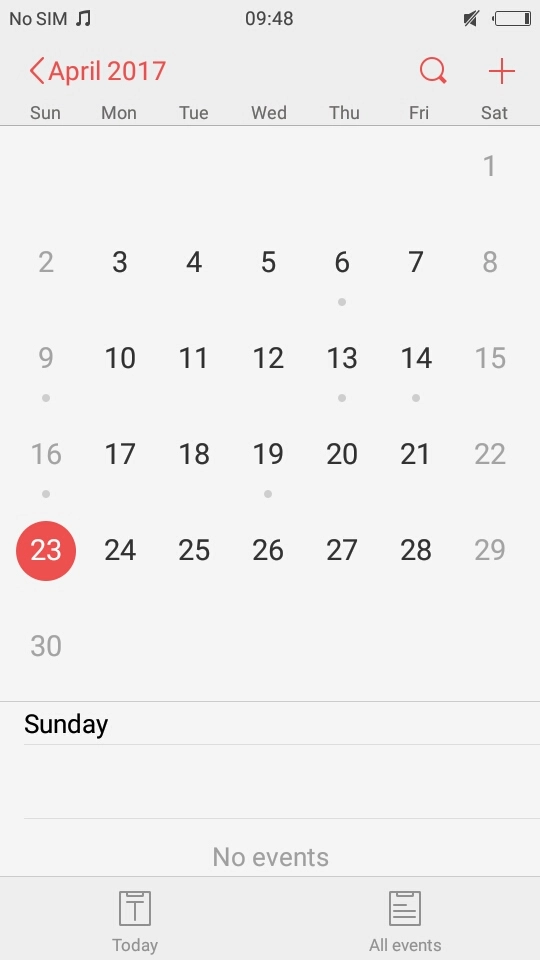Choose April 3 on the calendar
The height and width of the screenshot is (960, 540).
120,262
